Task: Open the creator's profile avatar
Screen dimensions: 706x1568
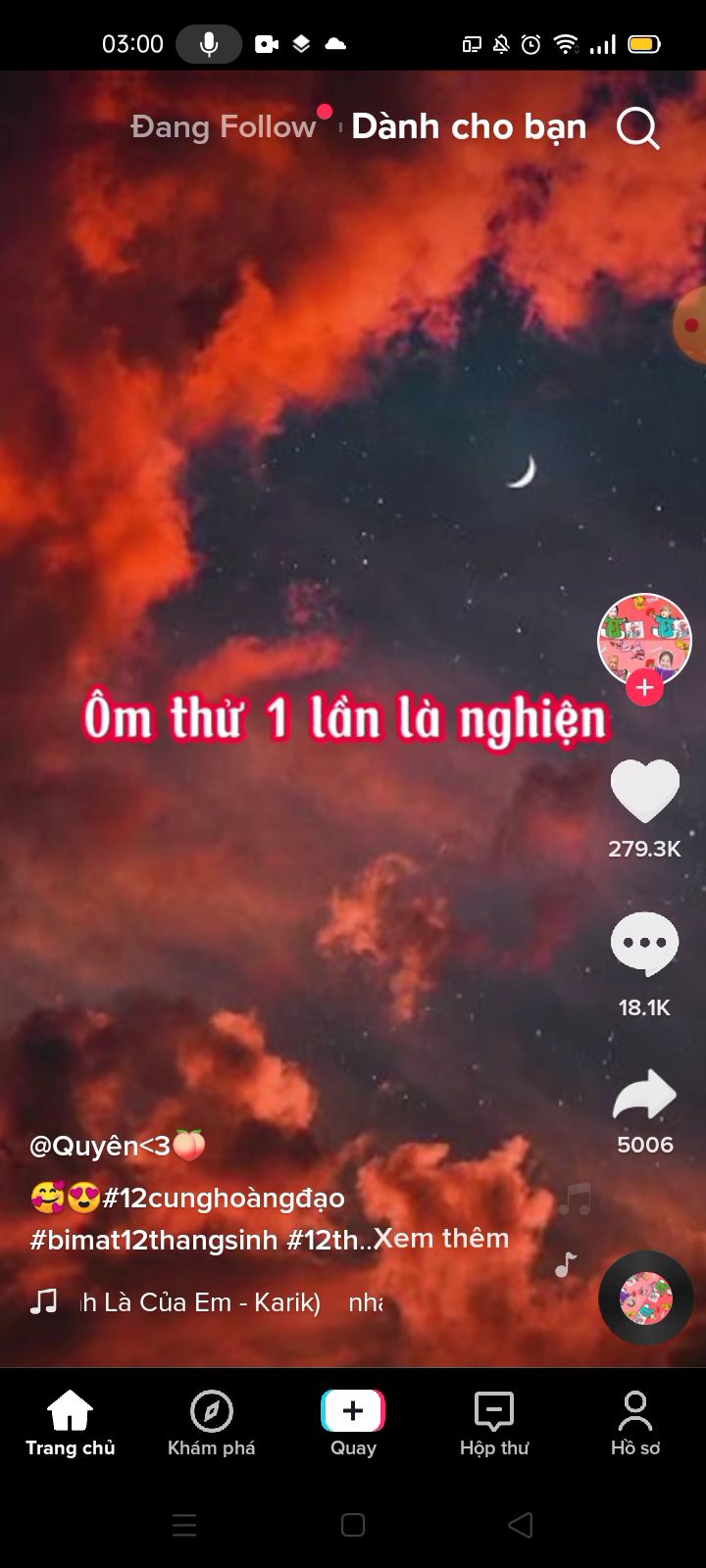Action: click(644, 639)
